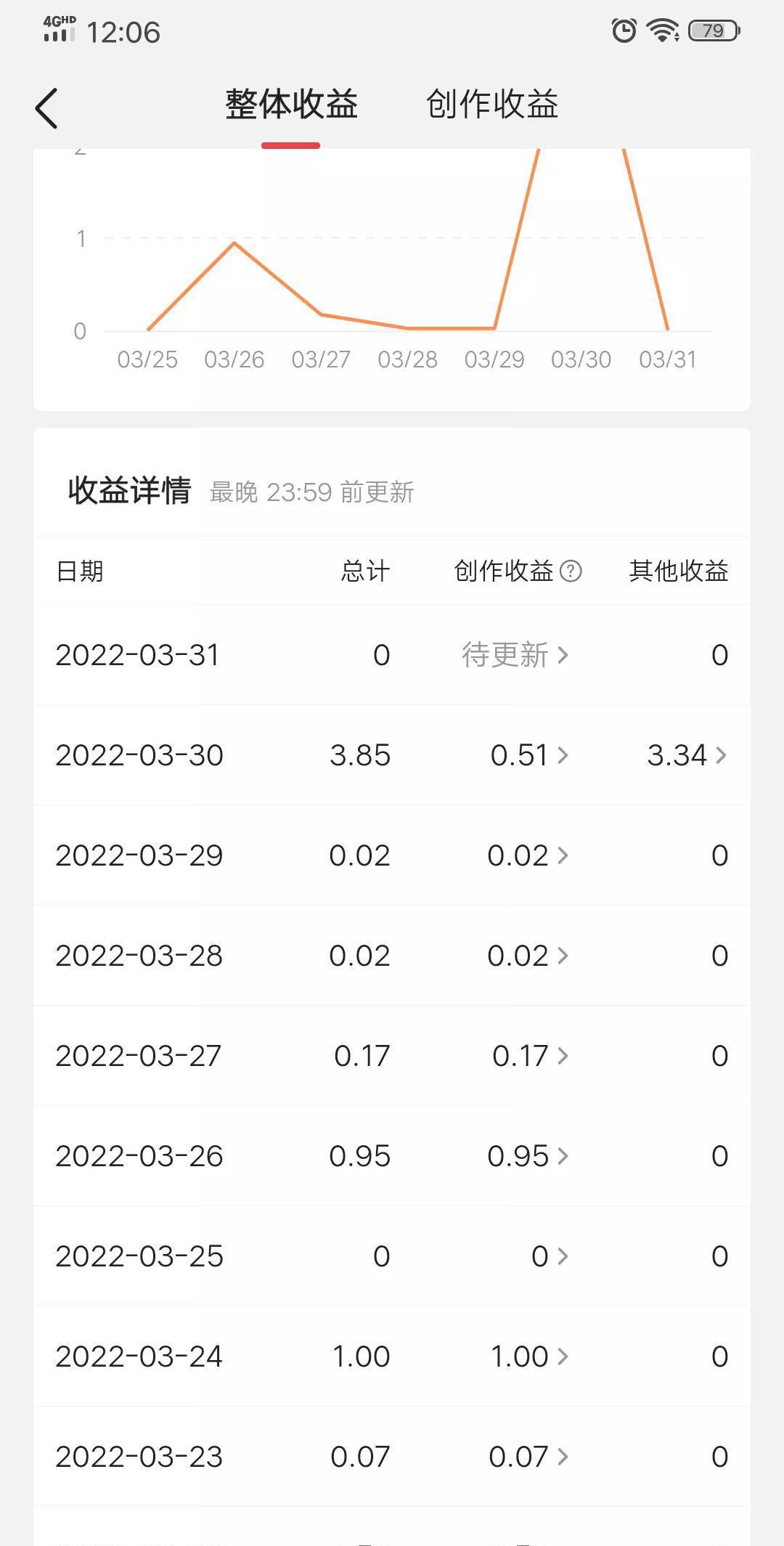Screen dimensions: 784x1546
Task: Open 待更新 details for 2022-03-31
Action: 515,655
